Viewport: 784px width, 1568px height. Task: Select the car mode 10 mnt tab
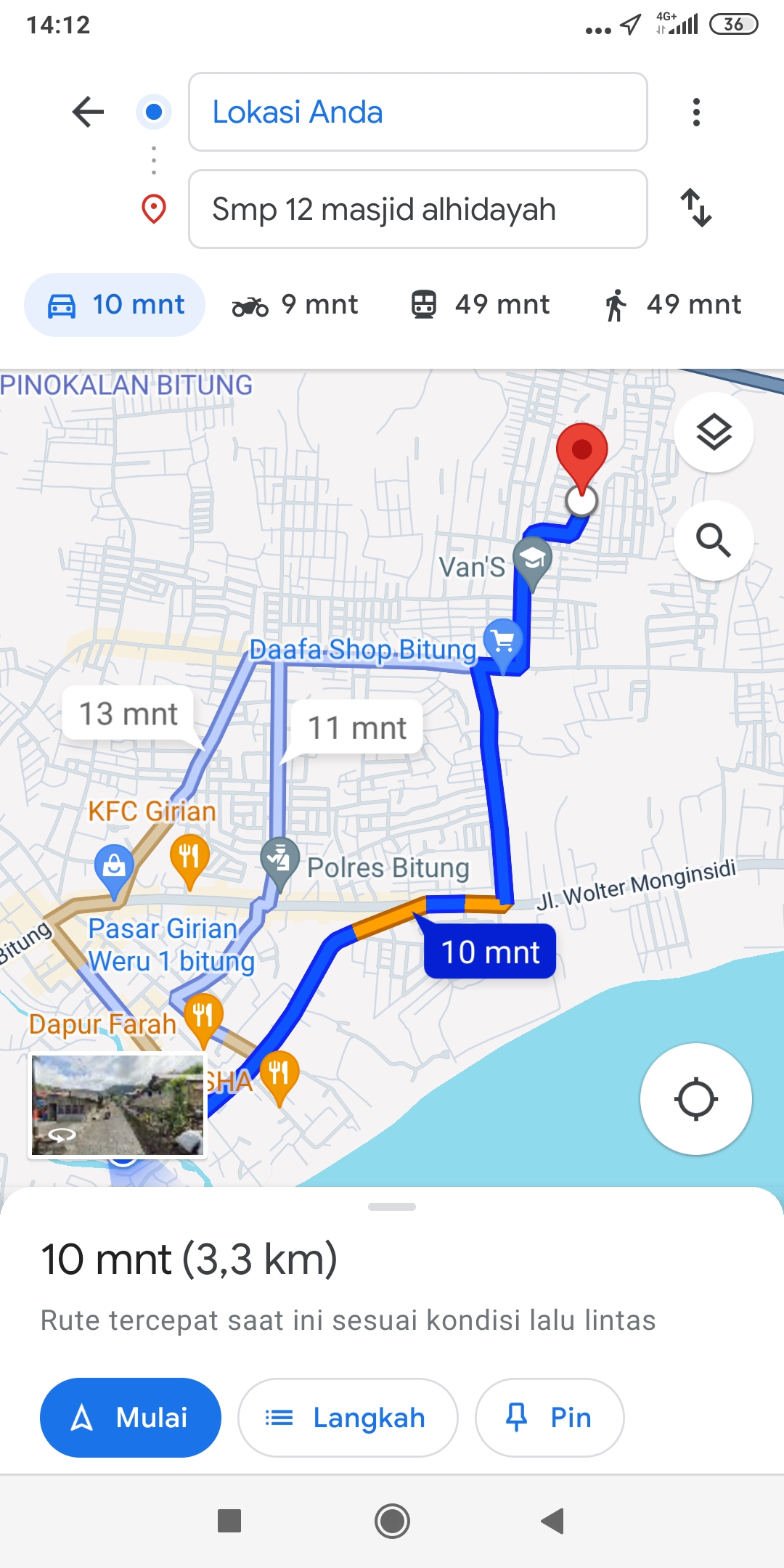(x=115, y=305)
